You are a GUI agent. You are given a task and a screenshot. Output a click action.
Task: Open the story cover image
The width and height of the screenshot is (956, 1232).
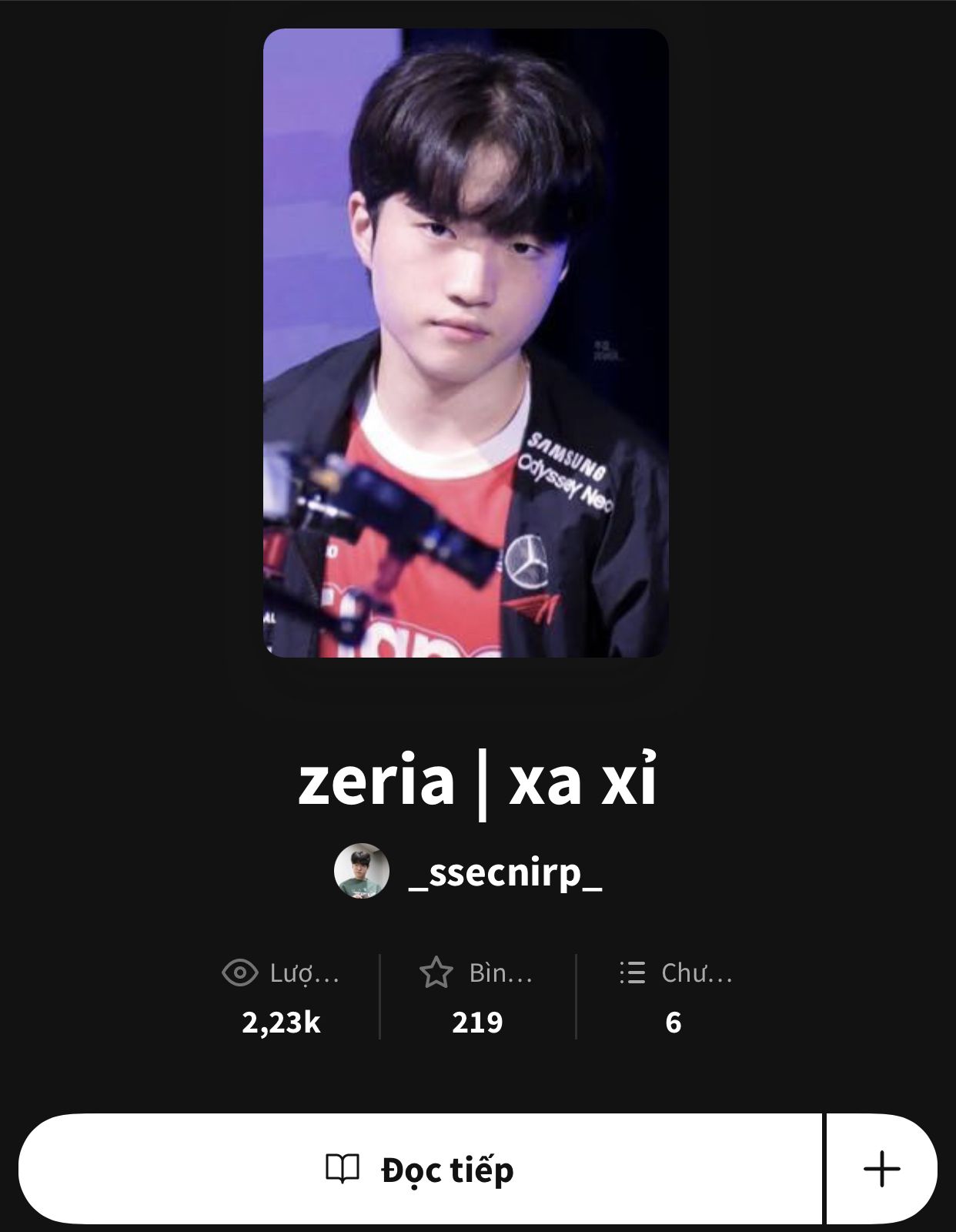pyautogui.click(x=466, y=343)
